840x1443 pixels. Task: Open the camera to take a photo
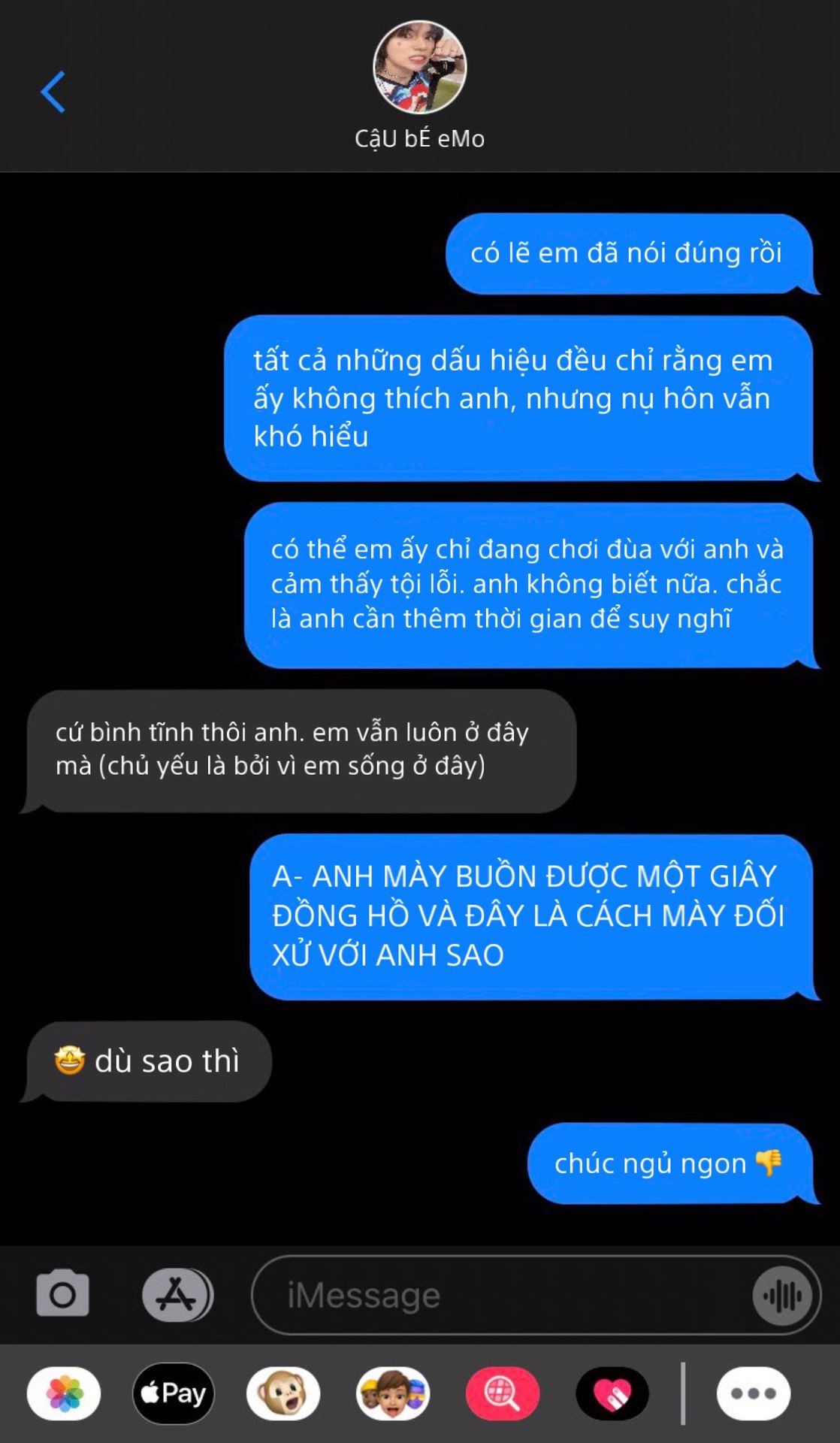(x=63, y=1294)
